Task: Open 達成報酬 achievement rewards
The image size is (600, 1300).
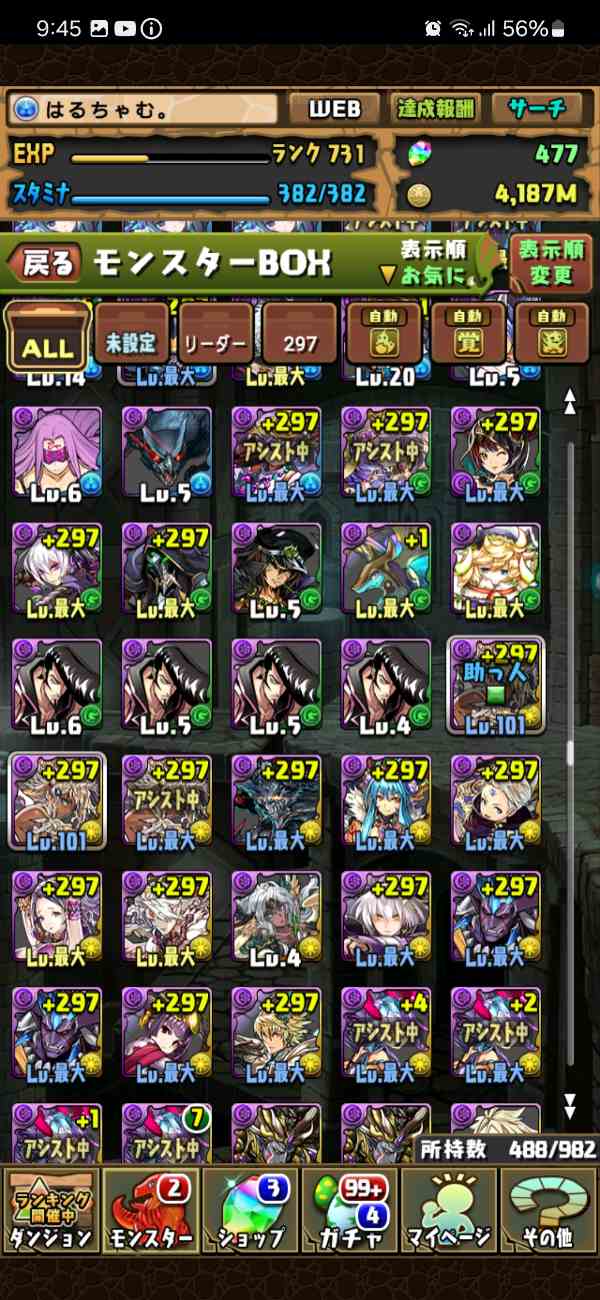Action: pyautogui.click(x=436, y=109)
